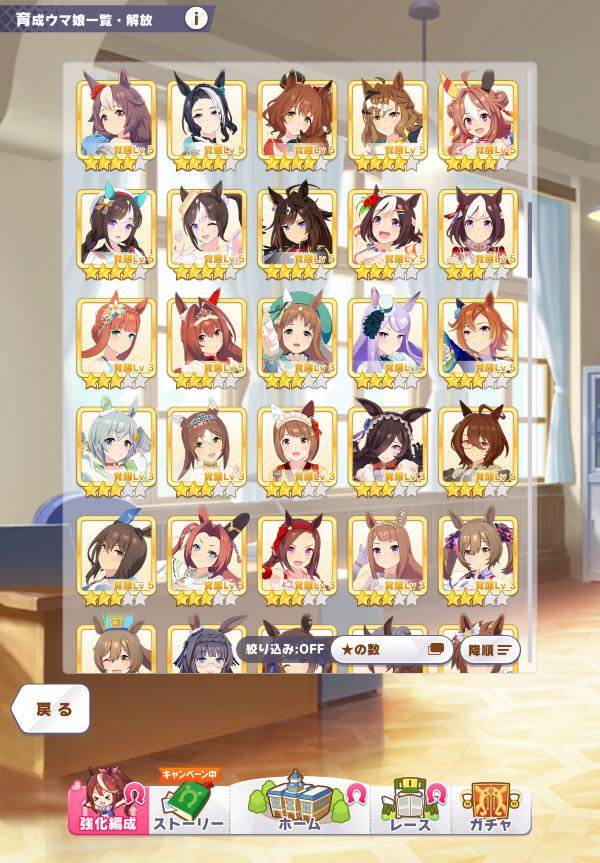Choose the silver-haired character card
The image size is (600, 863).
click(117, 447)
